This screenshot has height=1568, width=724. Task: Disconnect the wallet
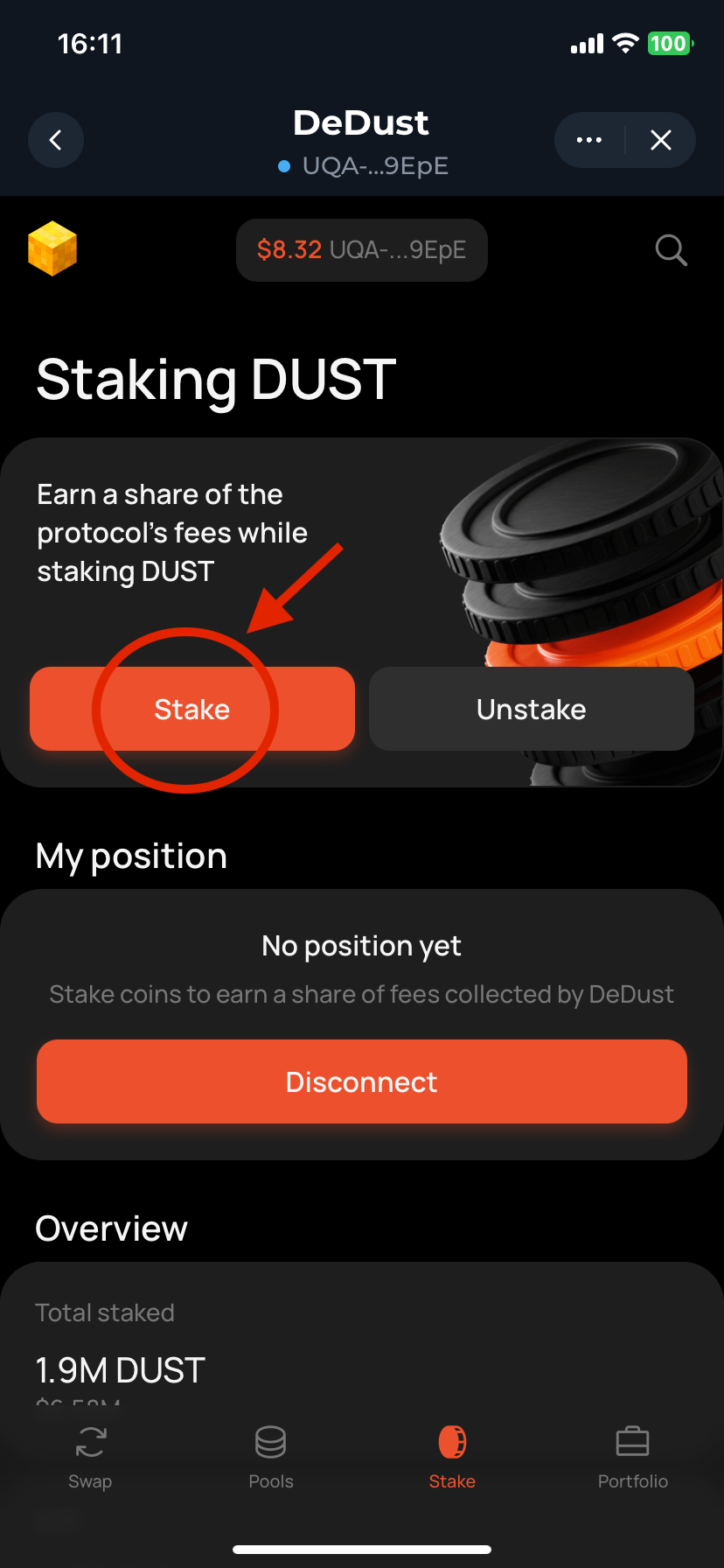click(361, 1081)
